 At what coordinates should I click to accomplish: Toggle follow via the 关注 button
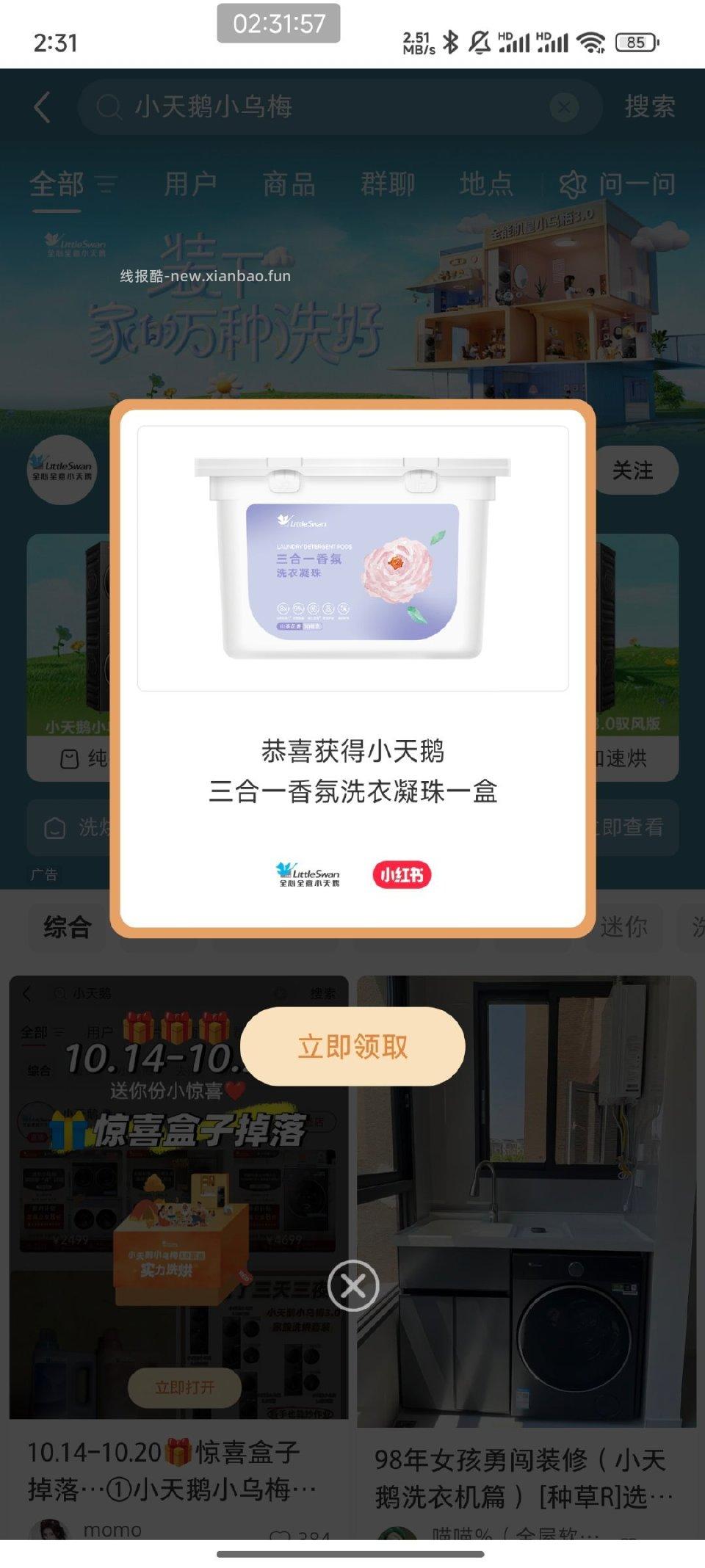coord(635,470)
